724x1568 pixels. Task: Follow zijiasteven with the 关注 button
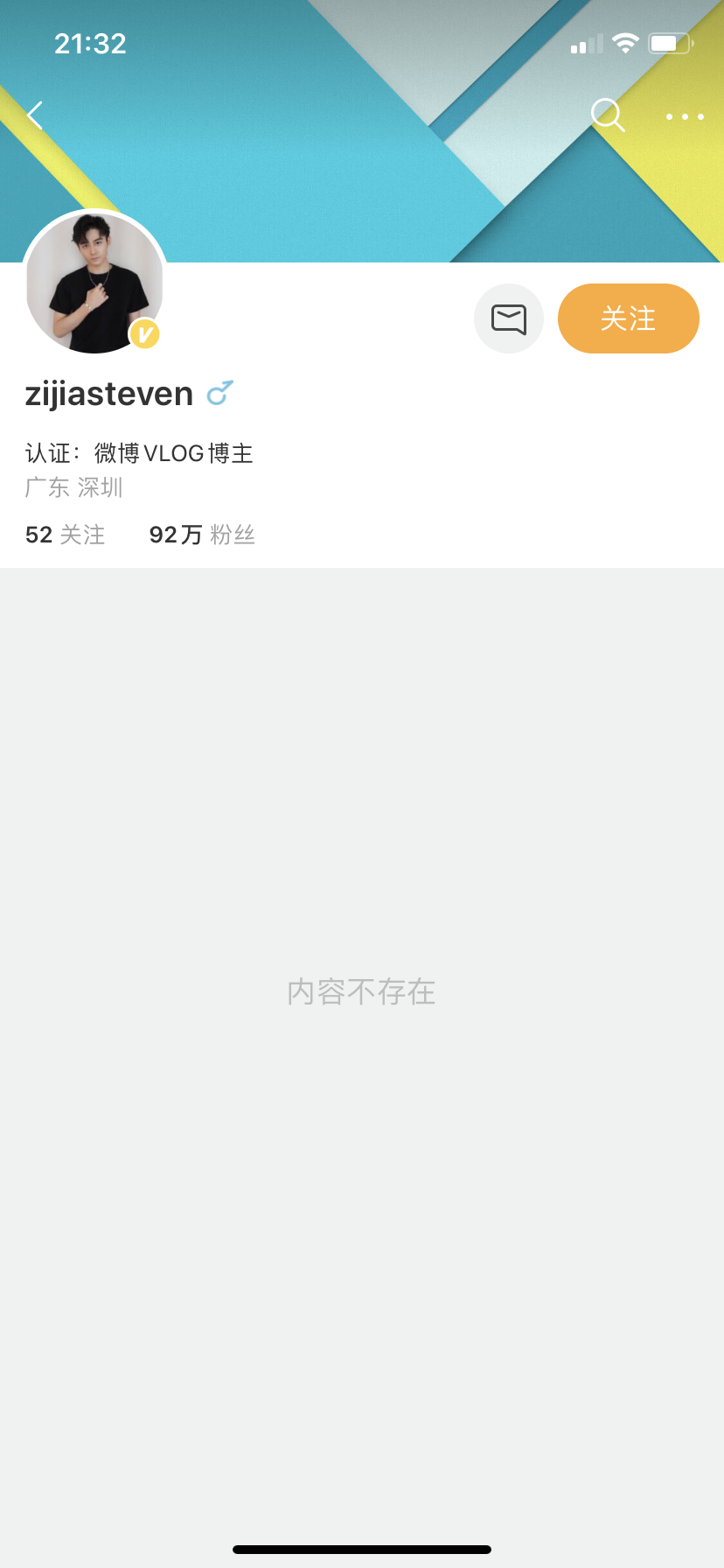[x=628, y=318]
